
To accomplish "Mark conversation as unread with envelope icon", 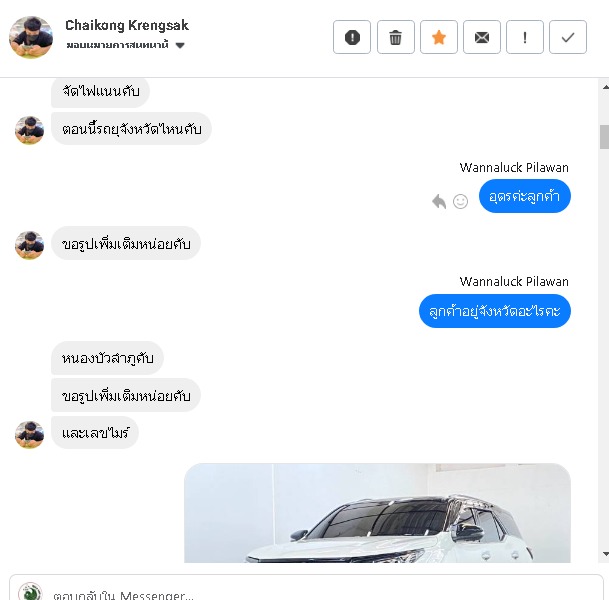I will (x=481, y=38).
